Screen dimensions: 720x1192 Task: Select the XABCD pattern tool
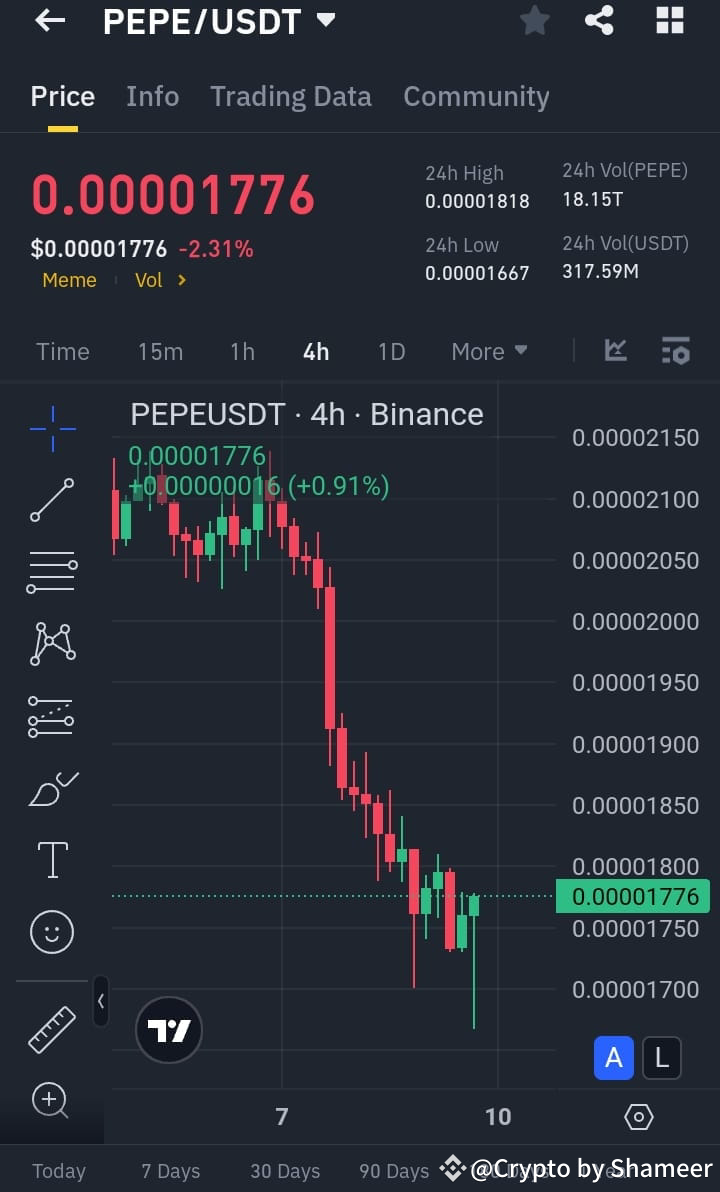(51, 643)
